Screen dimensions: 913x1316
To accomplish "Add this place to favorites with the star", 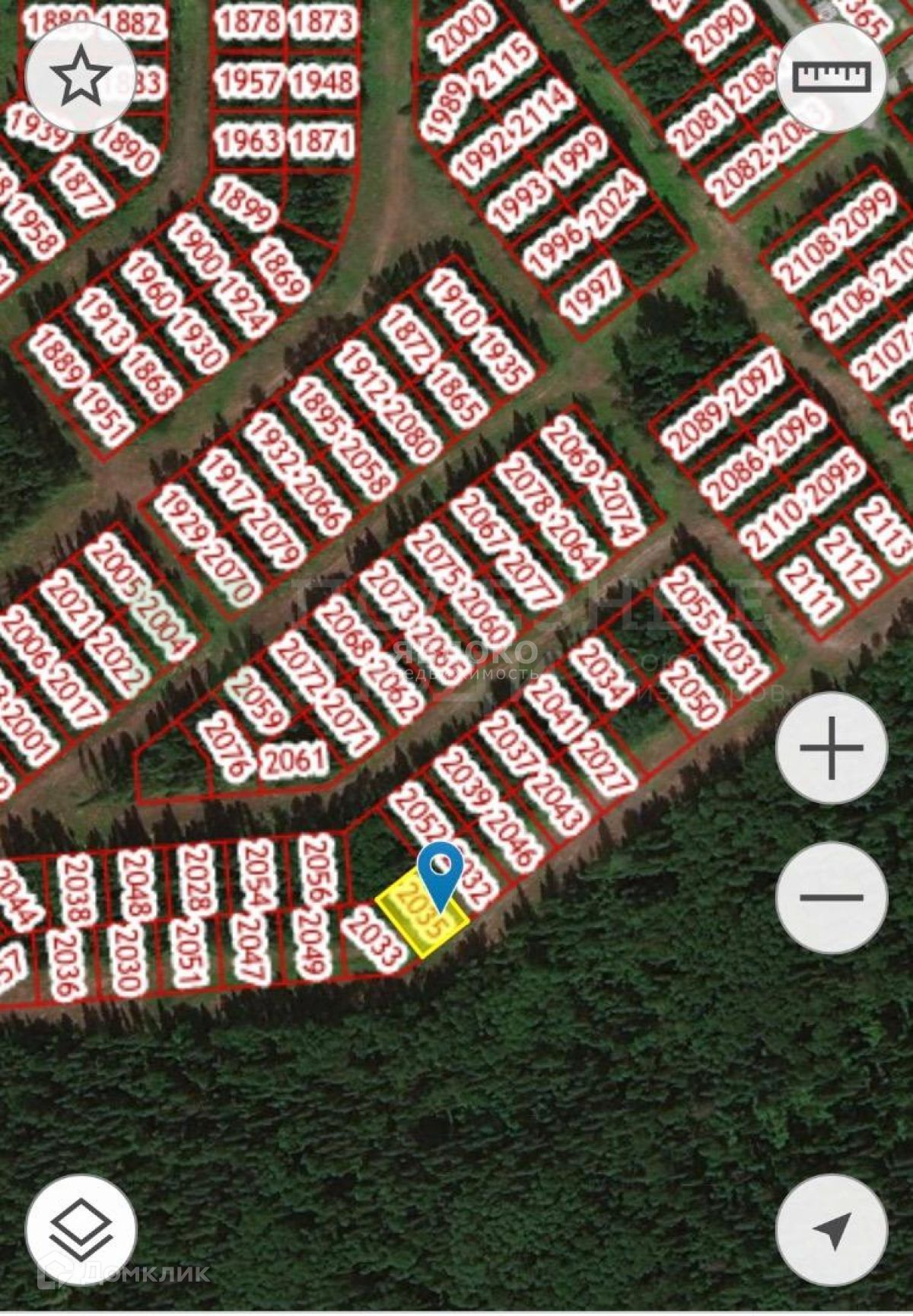I will [81, 77].
